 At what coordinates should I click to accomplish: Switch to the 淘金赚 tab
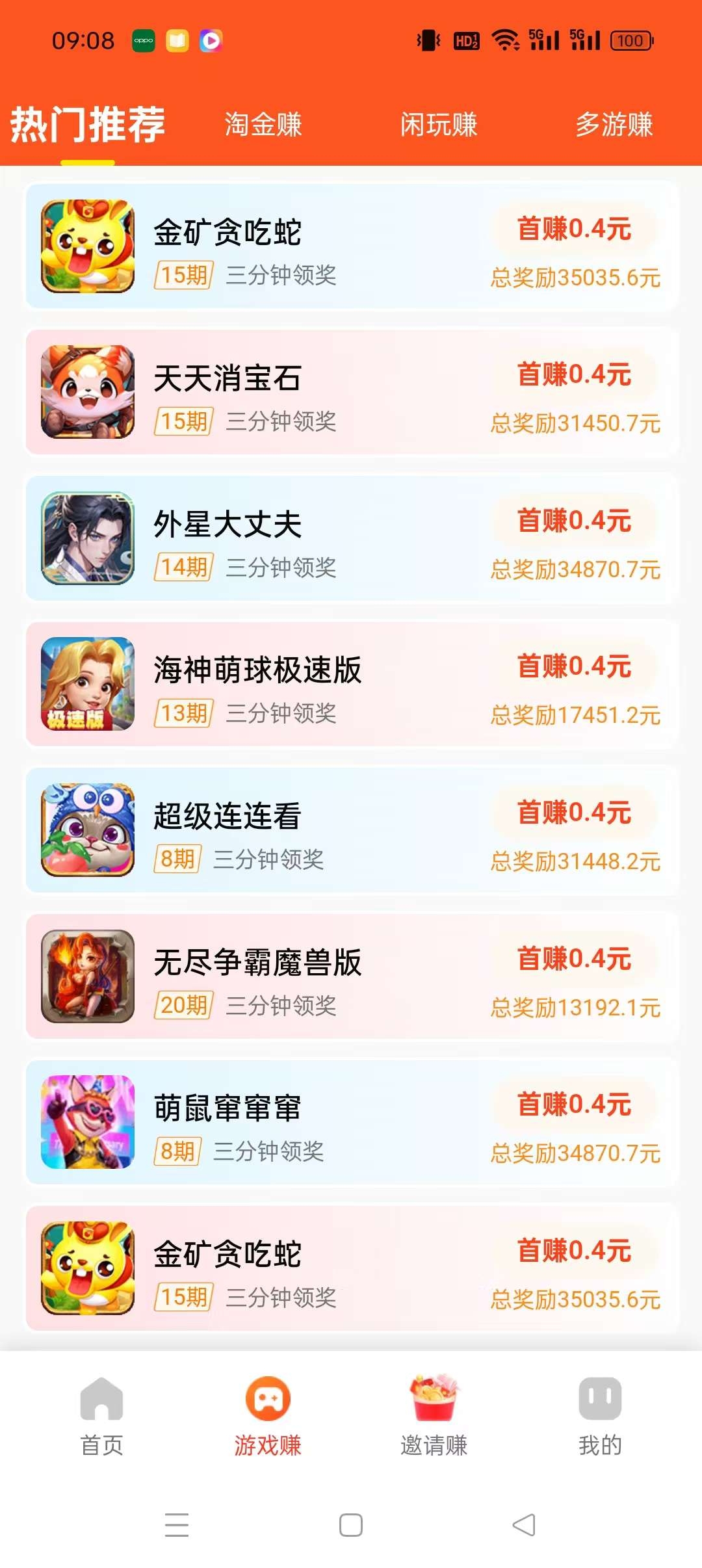263,124
